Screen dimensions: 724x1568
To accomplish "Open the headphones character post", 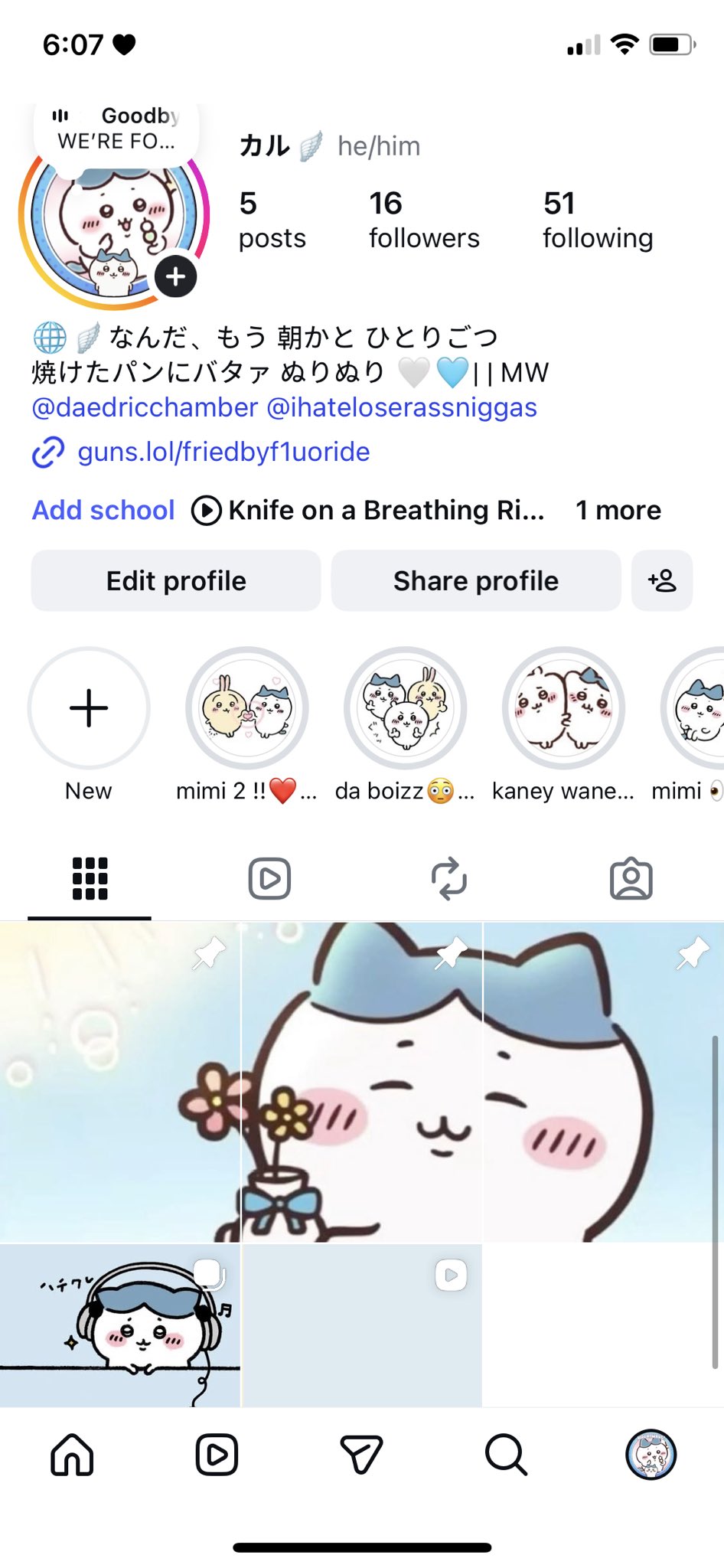I will 120,1325.
